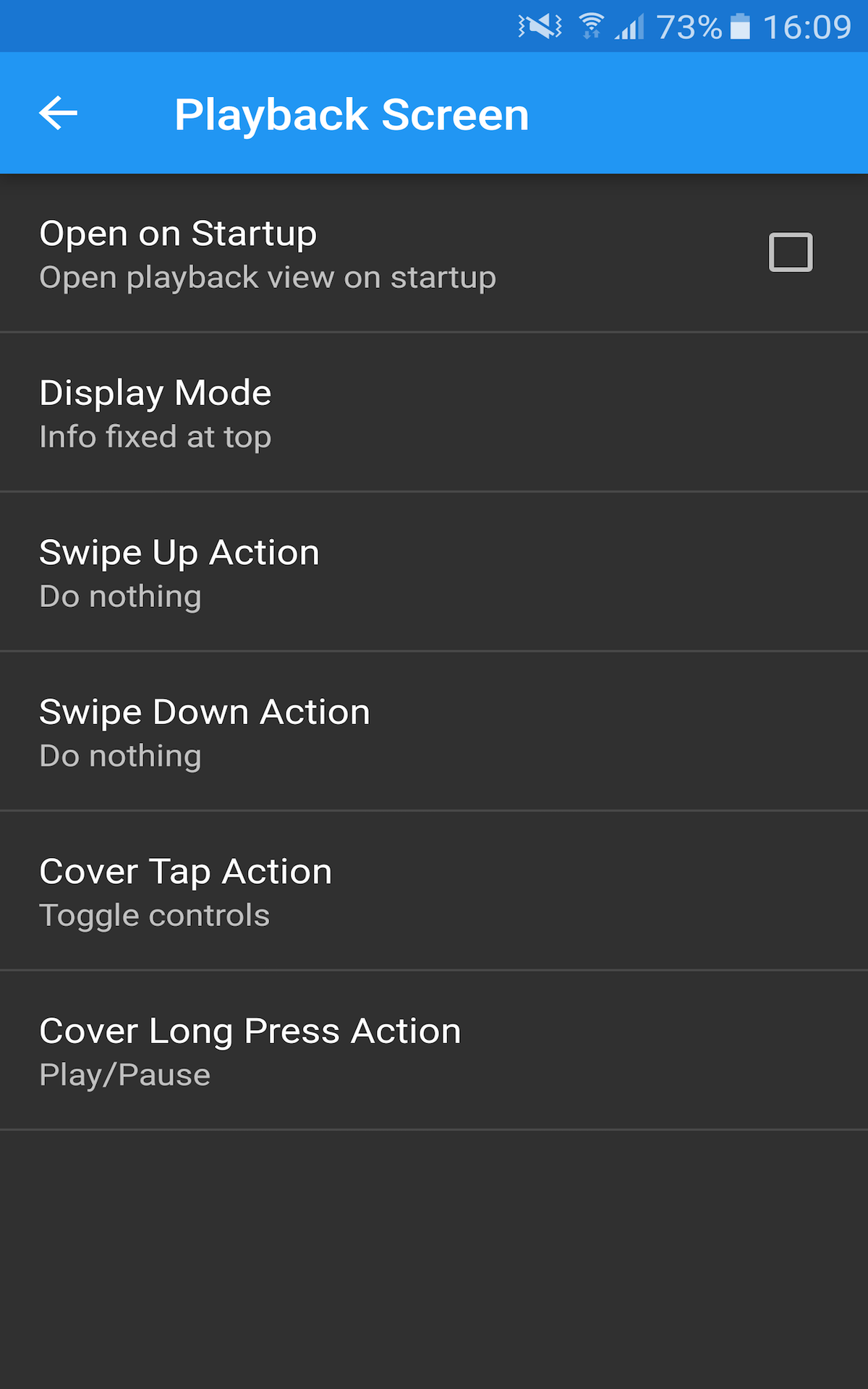Image resolution: width=868 pixels, height=1389 pixels.
Task: Open Swipe Down Action selection
Action: (434, 731)
